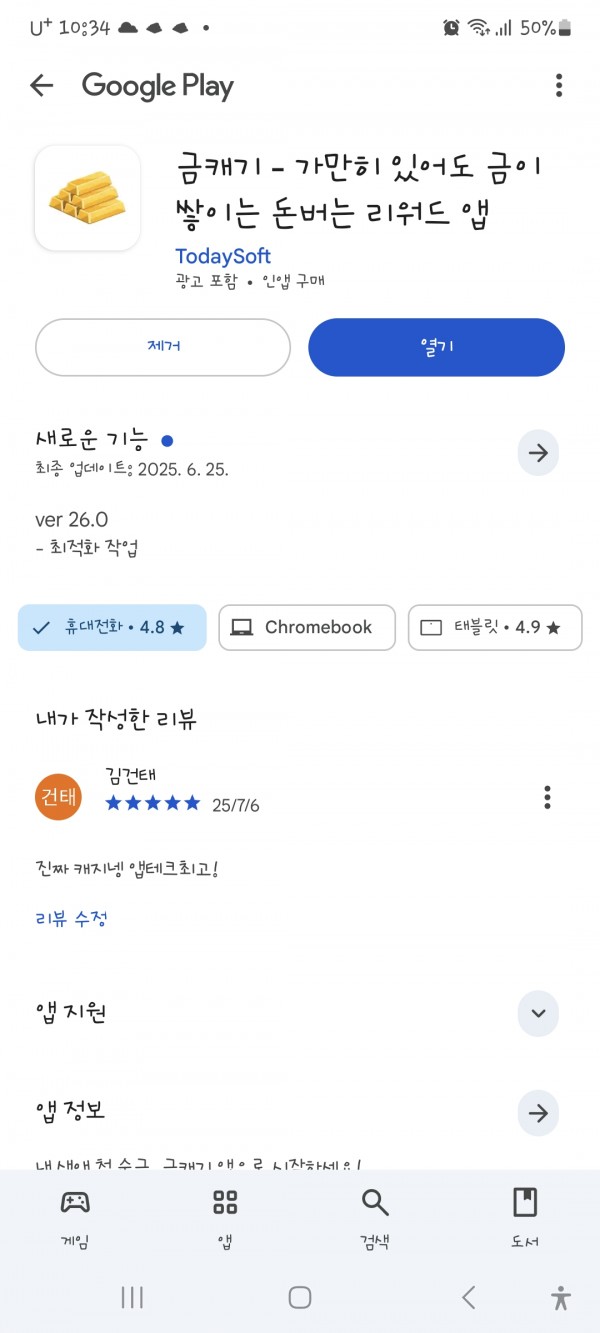Image resolution: width=600 pixels, height=1333 pixels.
Task: Tap the system home button
Action: [299, 1297]
